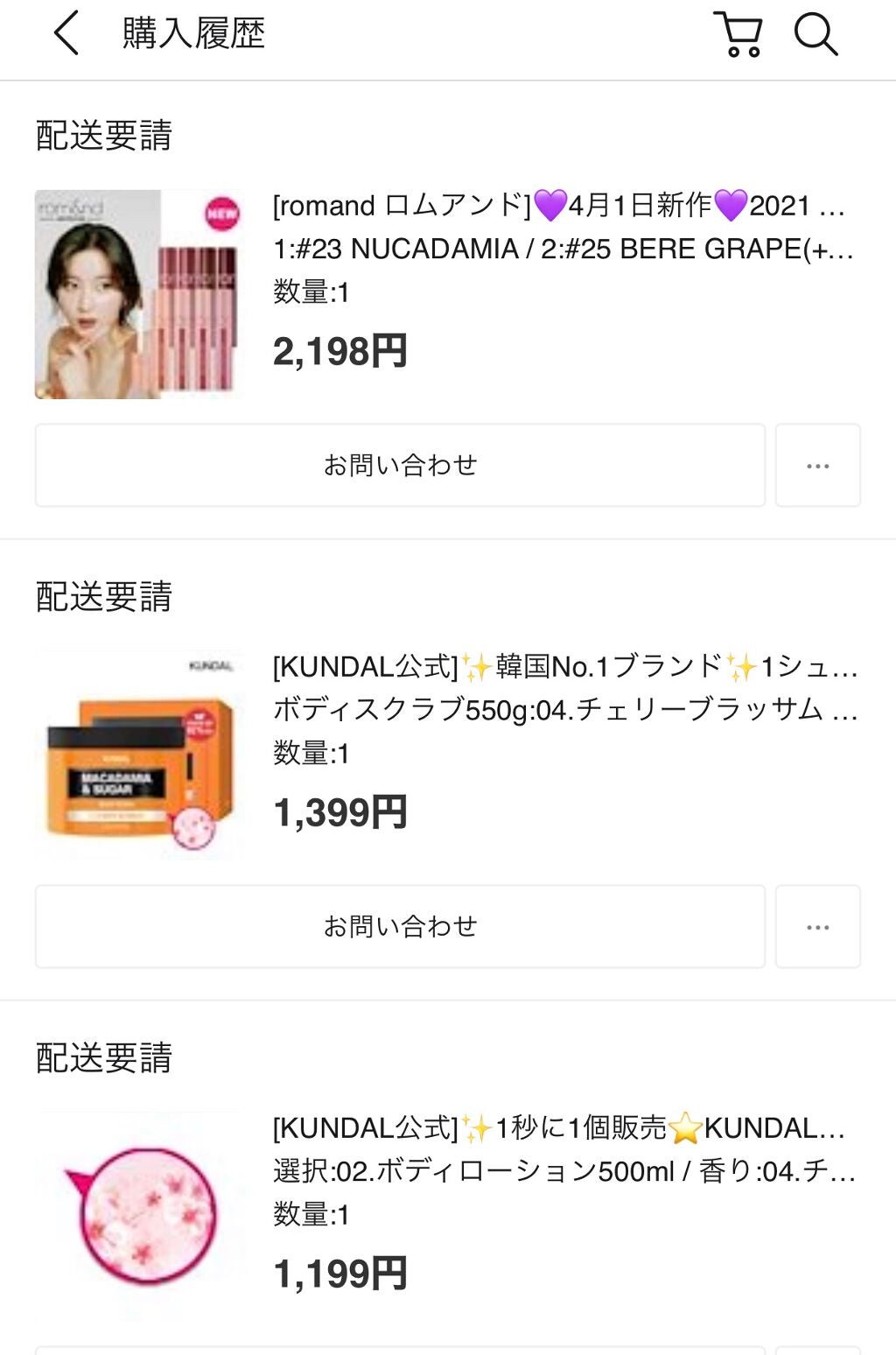896x1355 pixels.
Task: Go back from 購入履歴
Action: tap(66, 34)
